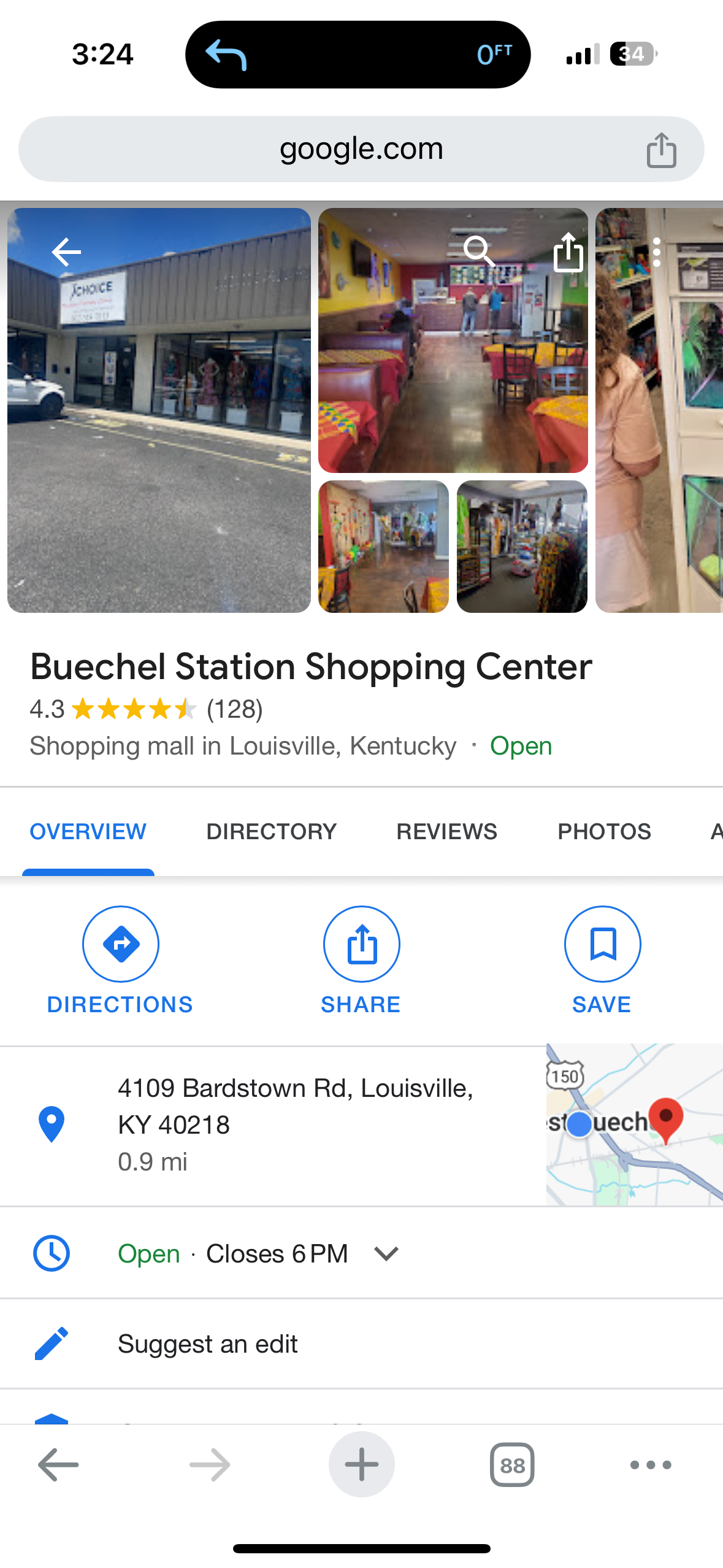Screen dimensions: 723x1568
Task: Switch to the Photos tab
Action: tap(604, 831)
